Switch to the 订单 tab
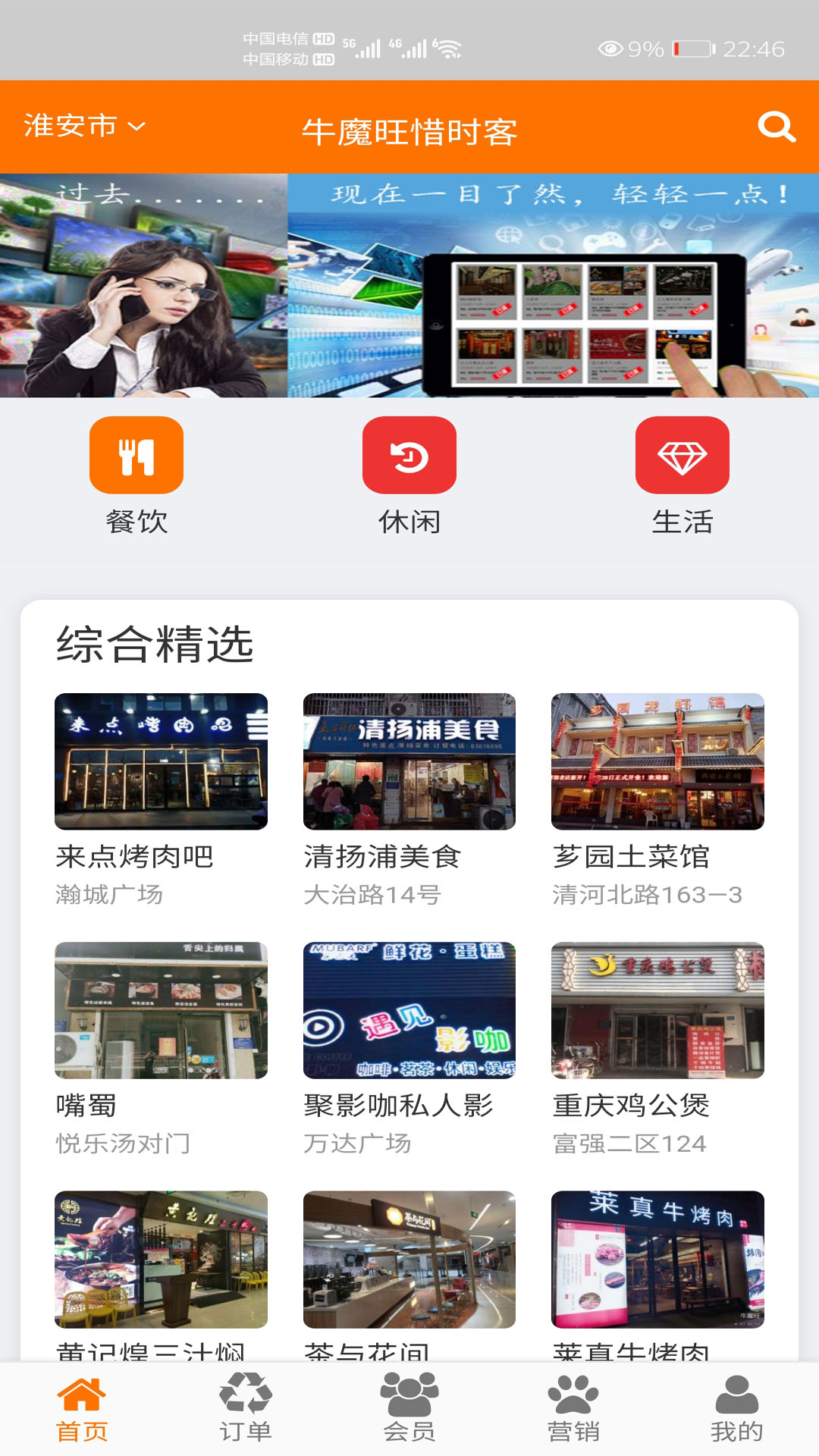The image size is (819, 1456). click(246, 1409)
